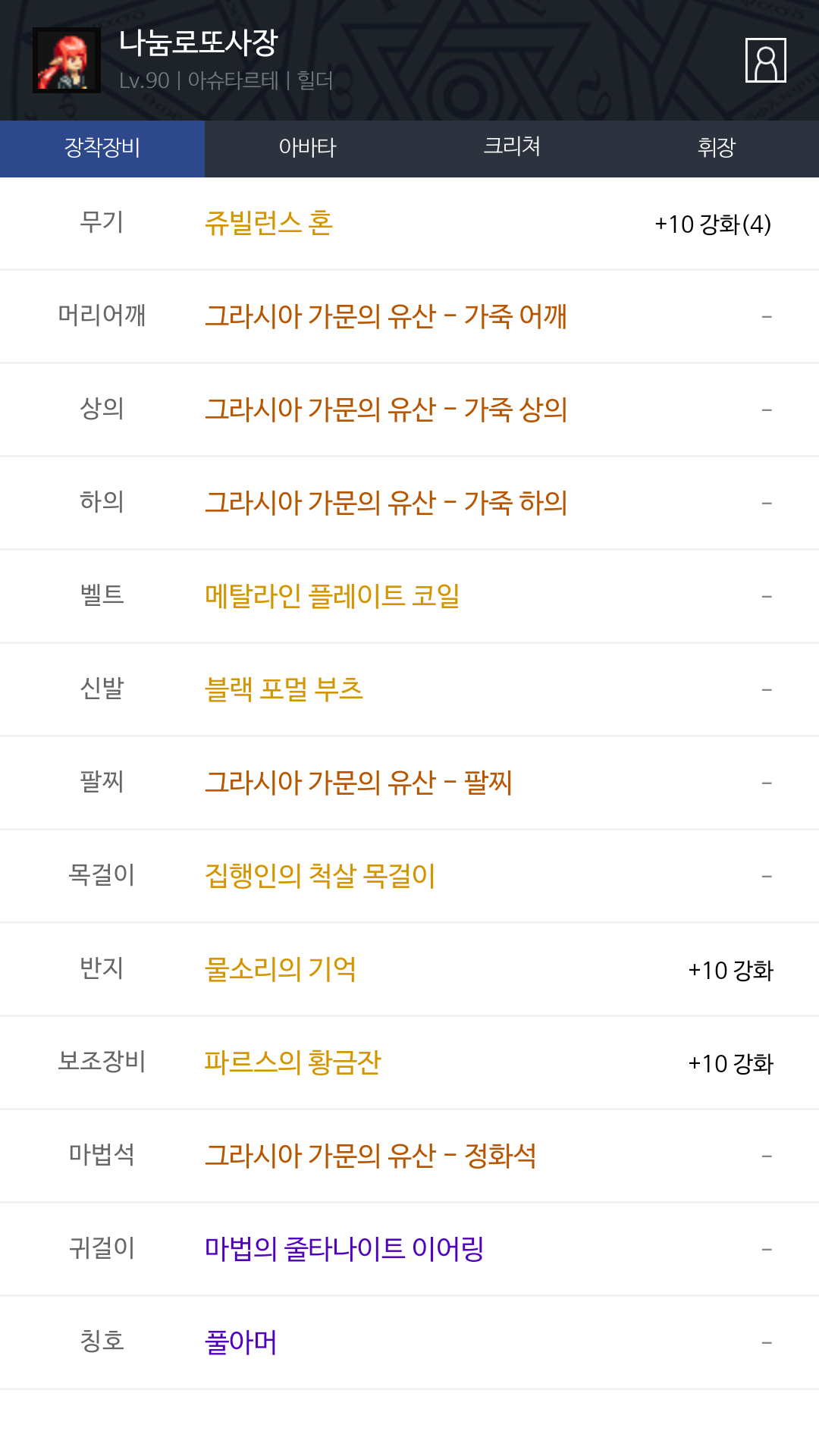This screenshot has width=819, height=1456.
Task: Open the 가죽 어깨 shoulder item
Action: [x=386, y=316]
